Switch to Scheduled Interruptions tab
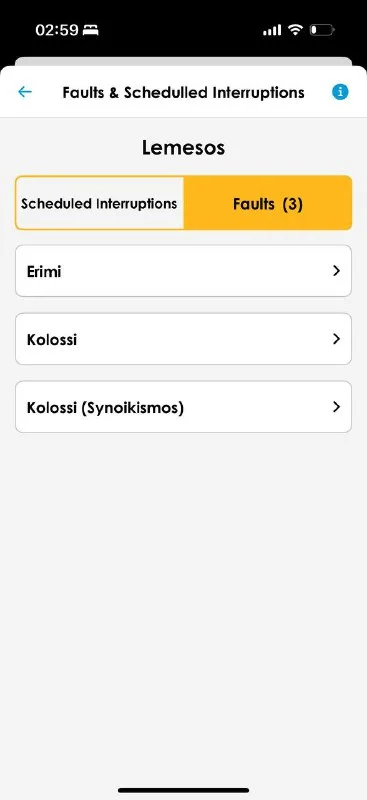Image resolution: width=367 pixels, height=800 pixels. point(100,203)
